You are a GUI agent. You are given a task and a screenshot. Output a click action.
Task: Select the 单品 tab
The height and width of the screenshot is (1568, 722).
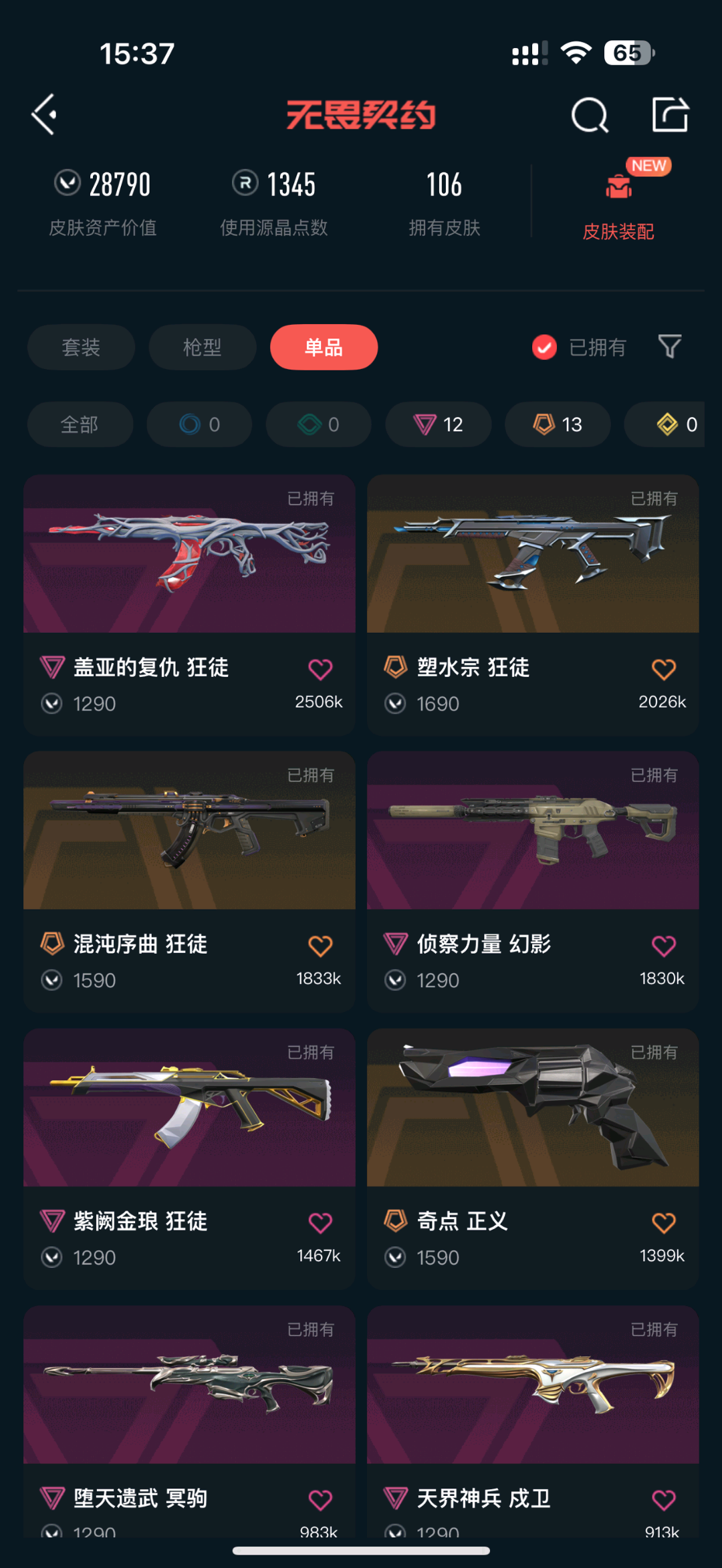coord(324,348)
